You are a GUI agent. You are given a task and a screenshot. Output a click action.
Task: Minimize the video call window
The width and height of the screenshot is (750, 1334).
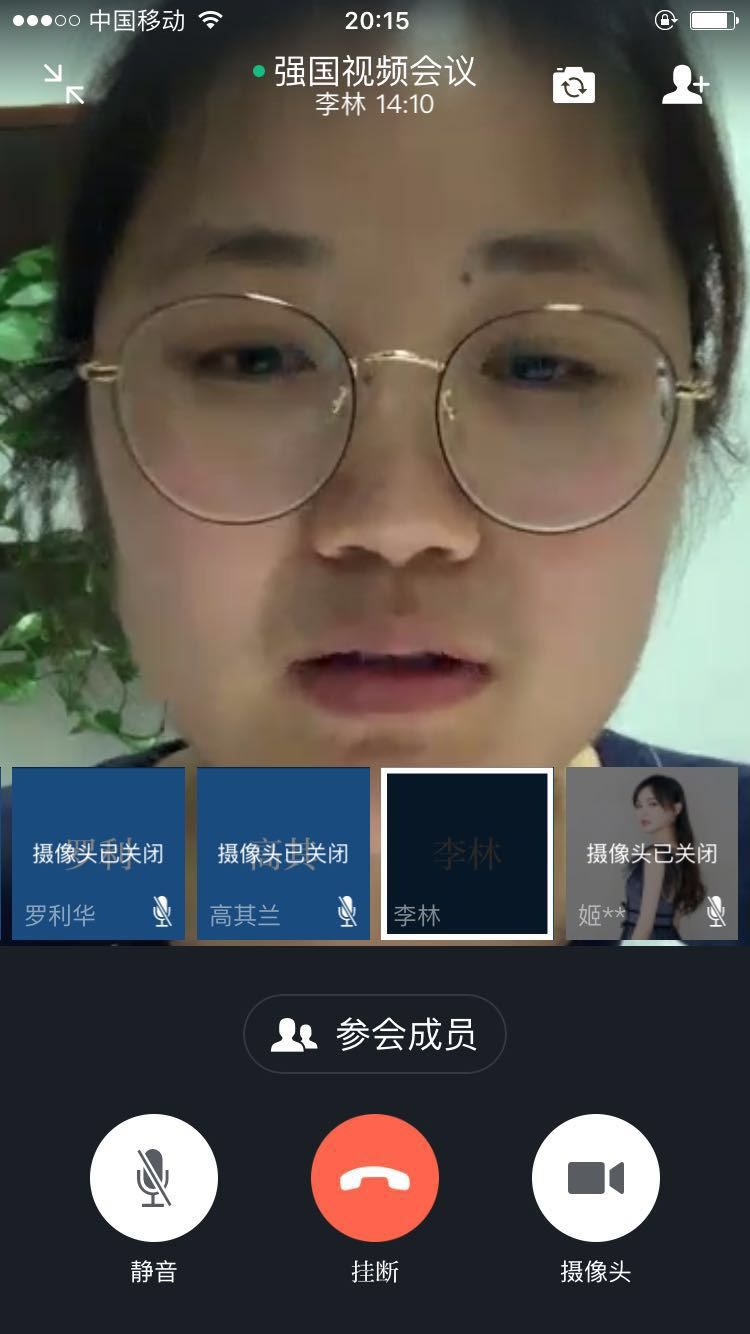(x=64, y=84)
